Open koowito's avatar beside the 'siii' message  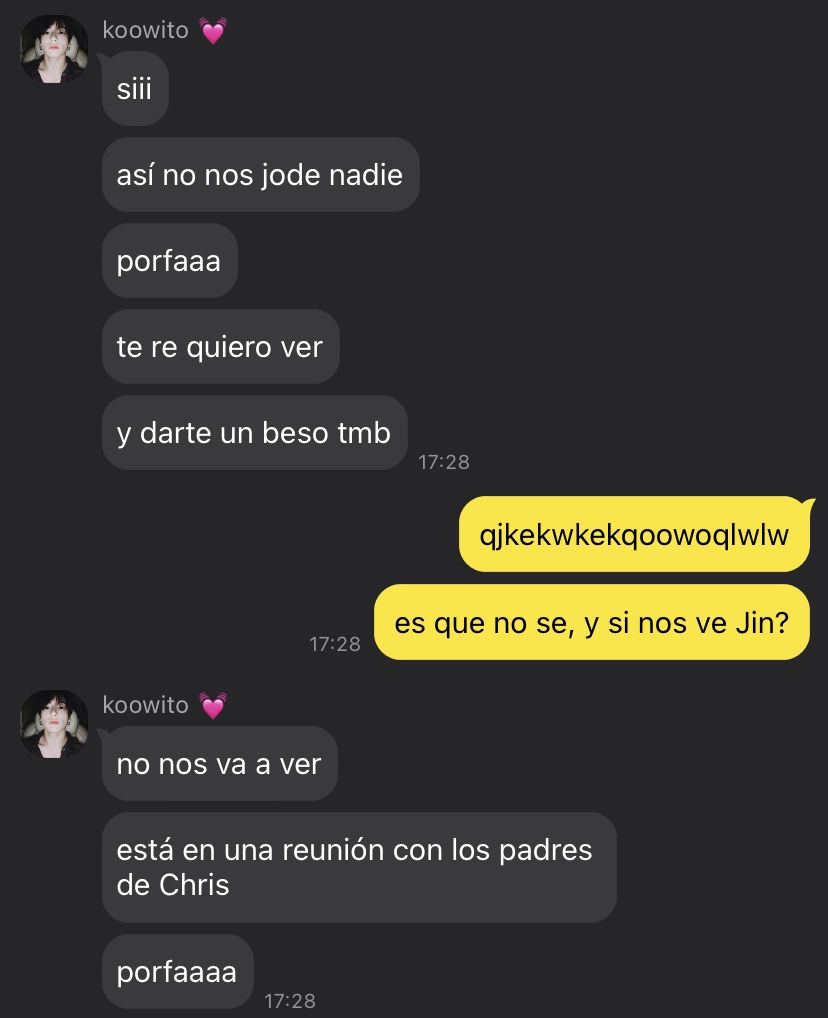point(54,50)
